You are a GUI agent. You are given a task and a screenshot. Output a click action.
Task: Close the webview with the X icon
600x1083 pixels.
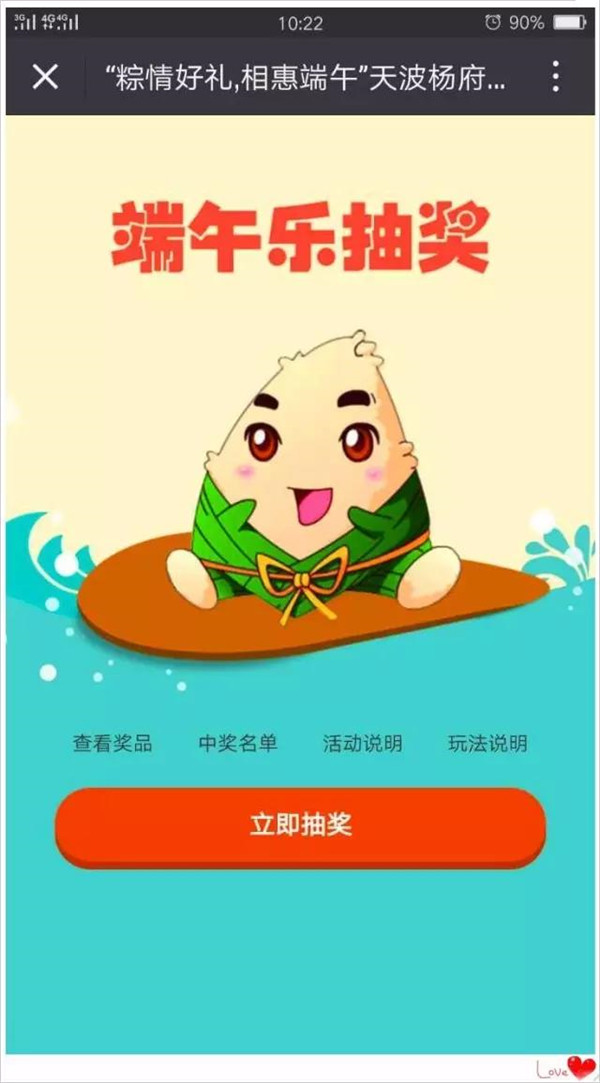(46, 77)
